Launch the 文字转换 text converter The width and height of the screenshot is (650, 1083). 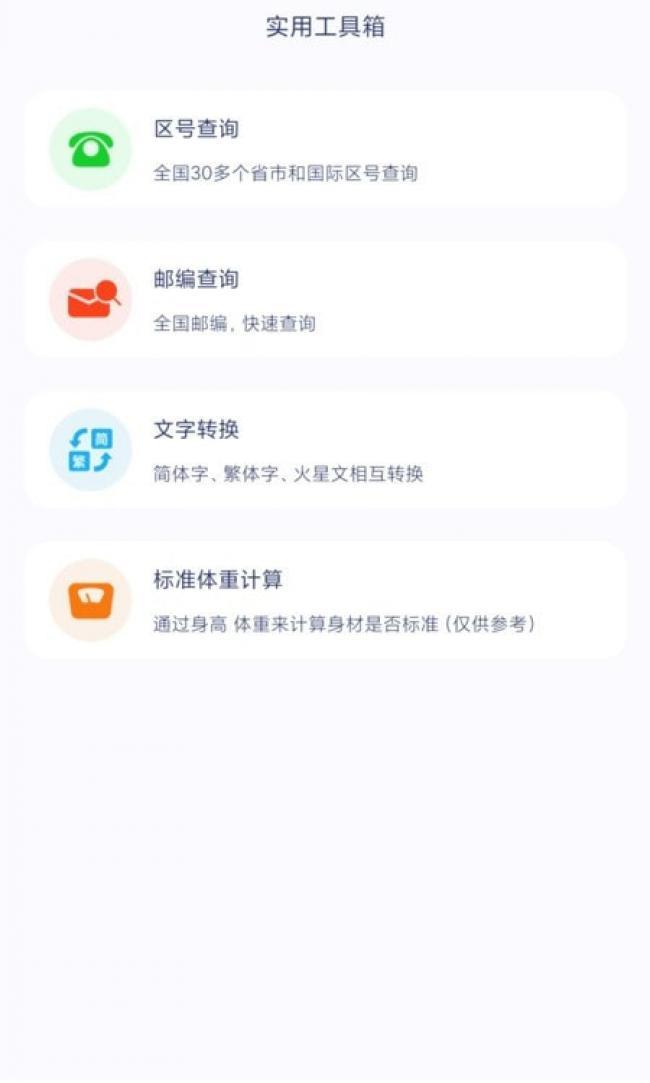click(x=325, y=449)
